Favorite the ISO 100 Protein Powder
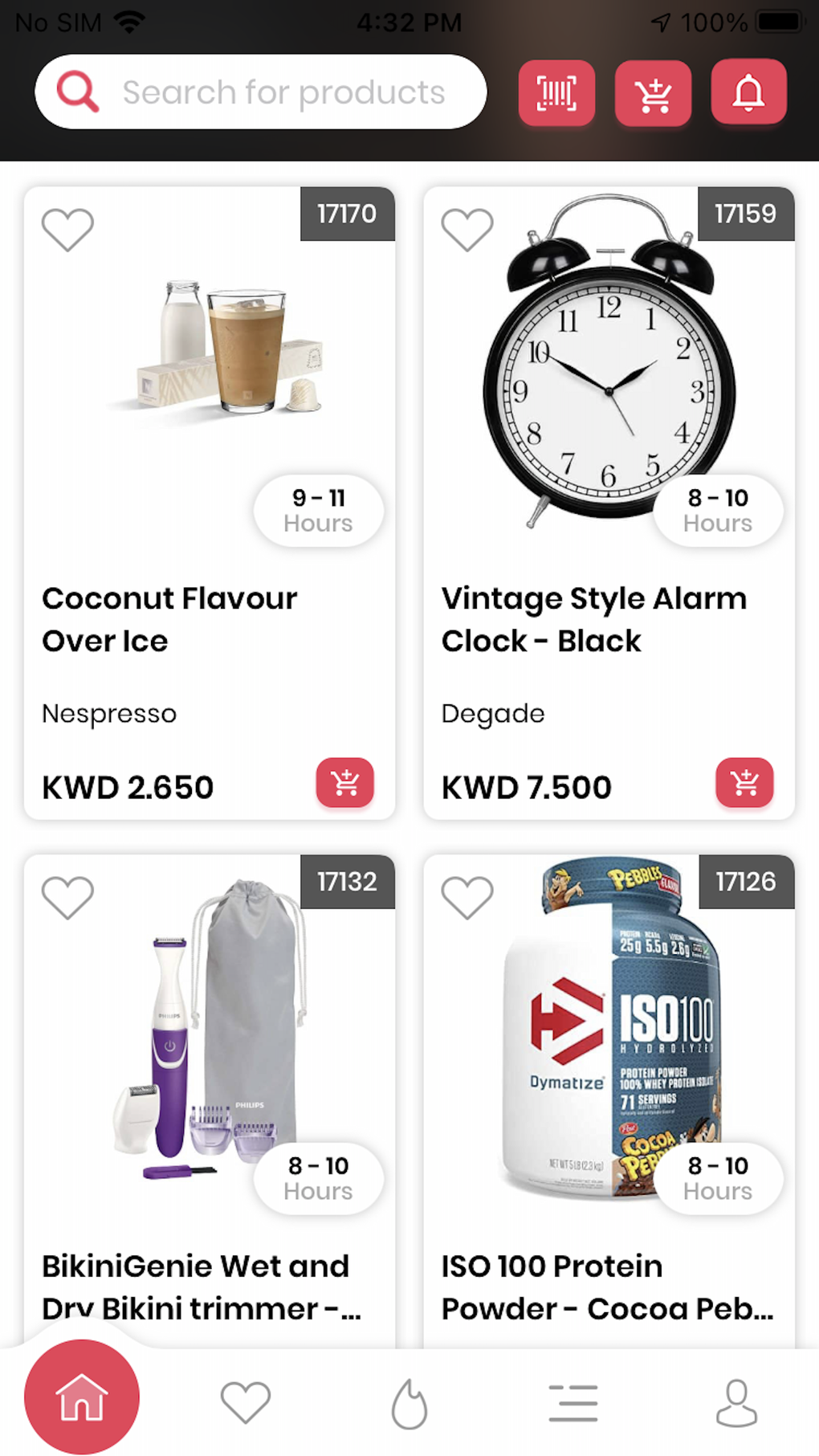The image size is (819, 1456). [467, 897]
